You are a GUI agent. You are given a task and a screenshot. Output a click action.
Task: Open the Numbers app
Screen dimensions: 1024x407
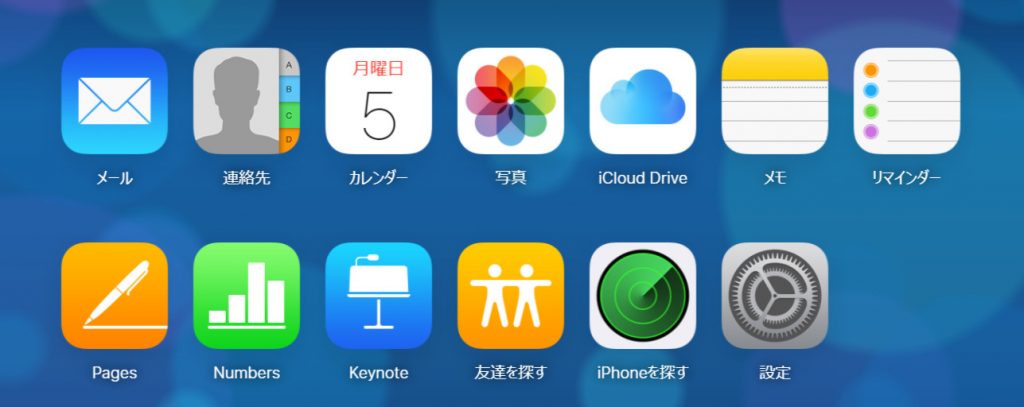click(x=246, y=296)
